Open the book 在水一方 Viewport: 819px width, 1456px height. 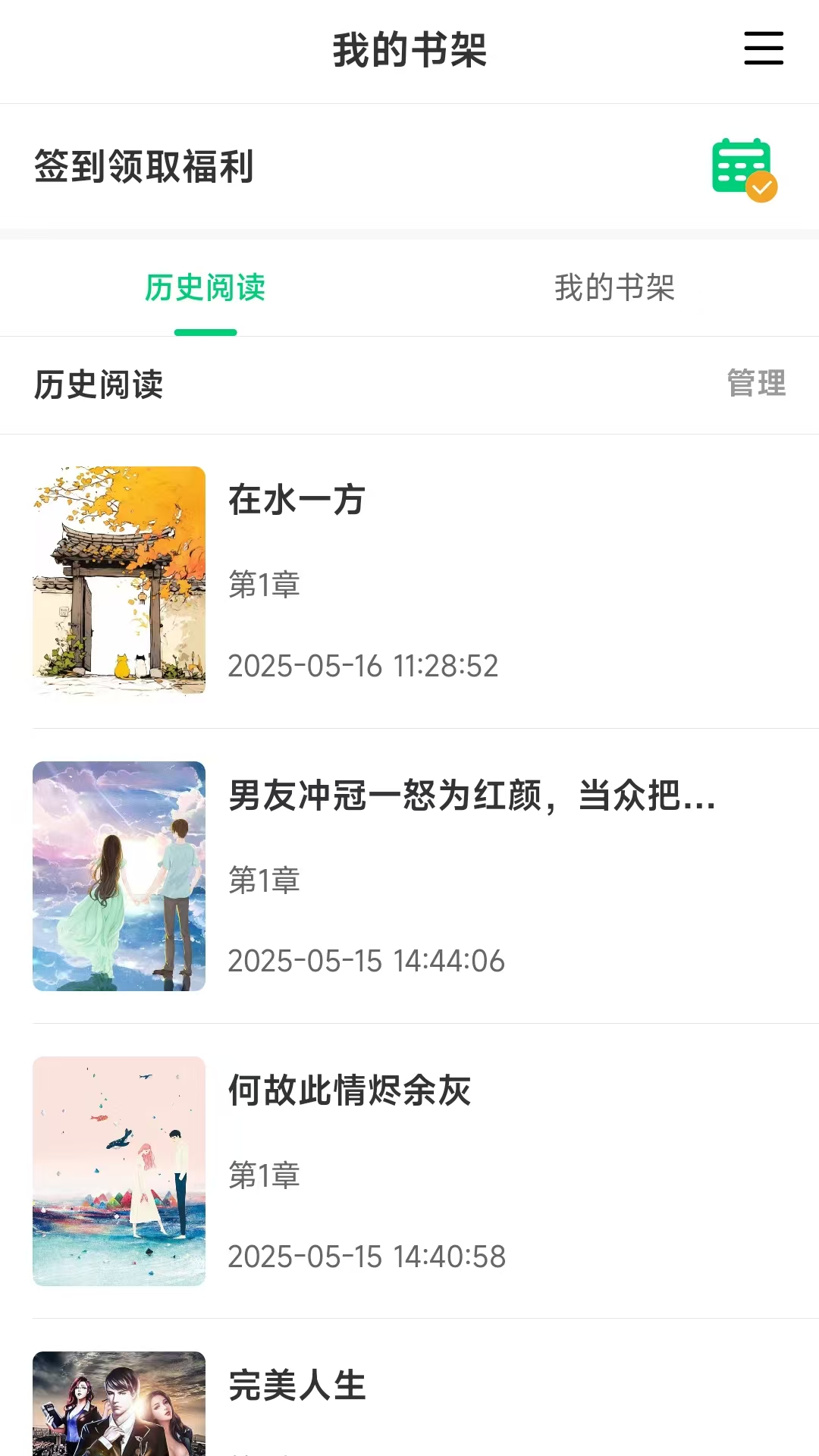pyautogui.click(x=297, y=501)
